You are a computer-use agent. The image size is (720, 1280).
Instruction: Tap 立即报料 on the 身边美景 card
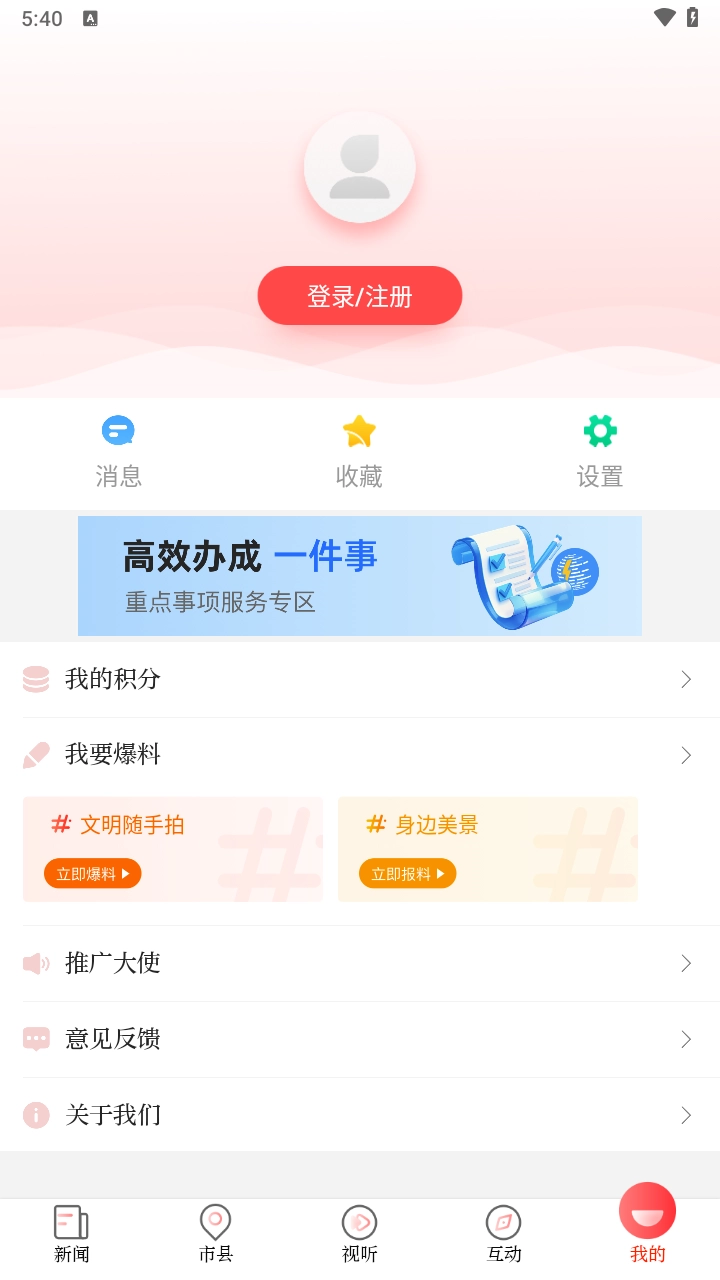point(407,874)
